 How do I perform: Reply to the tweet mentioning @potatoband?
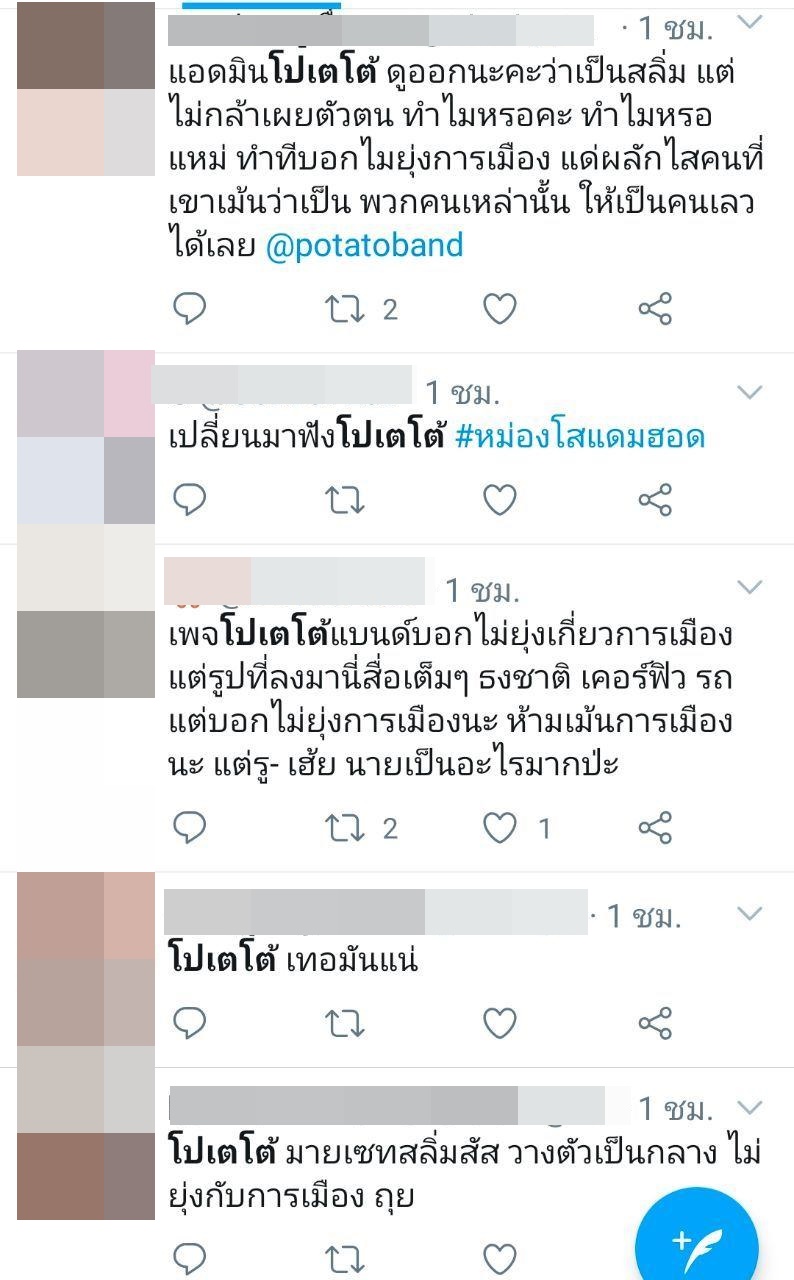189,309
